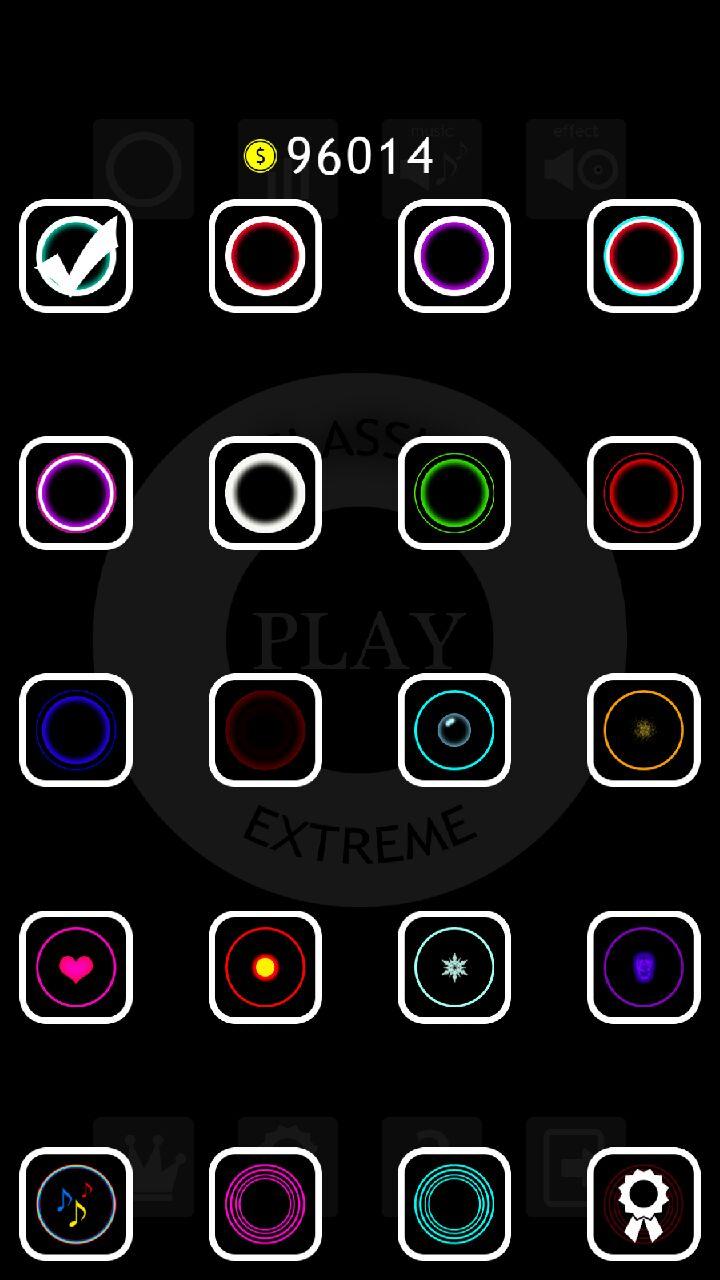The height and width of the screenshot is (1280, 720).
Task: Pick the magenta concentric rings skin
Action: click(x=265, y=1204)
